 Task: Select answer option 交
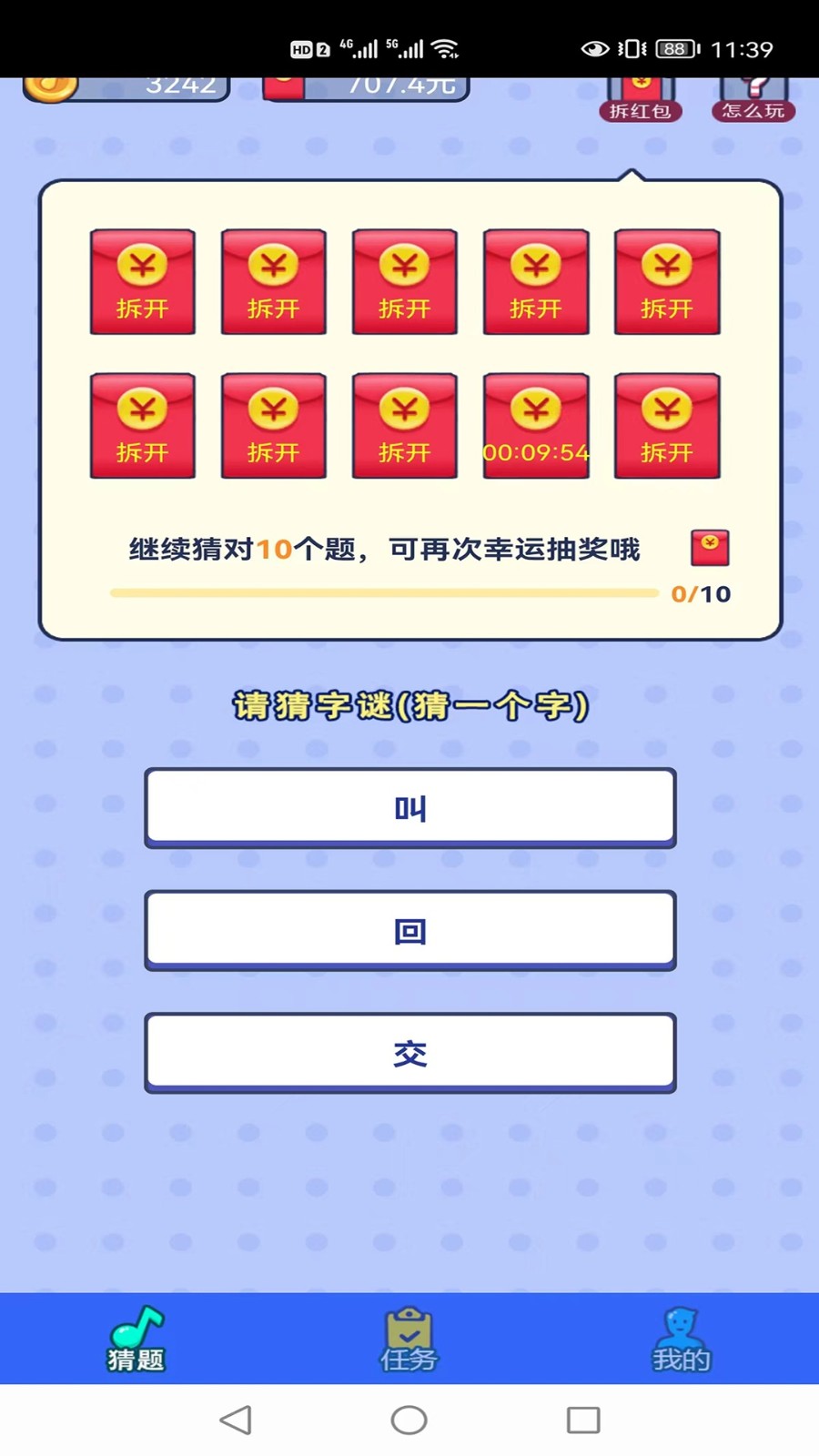coord(409,1052)
